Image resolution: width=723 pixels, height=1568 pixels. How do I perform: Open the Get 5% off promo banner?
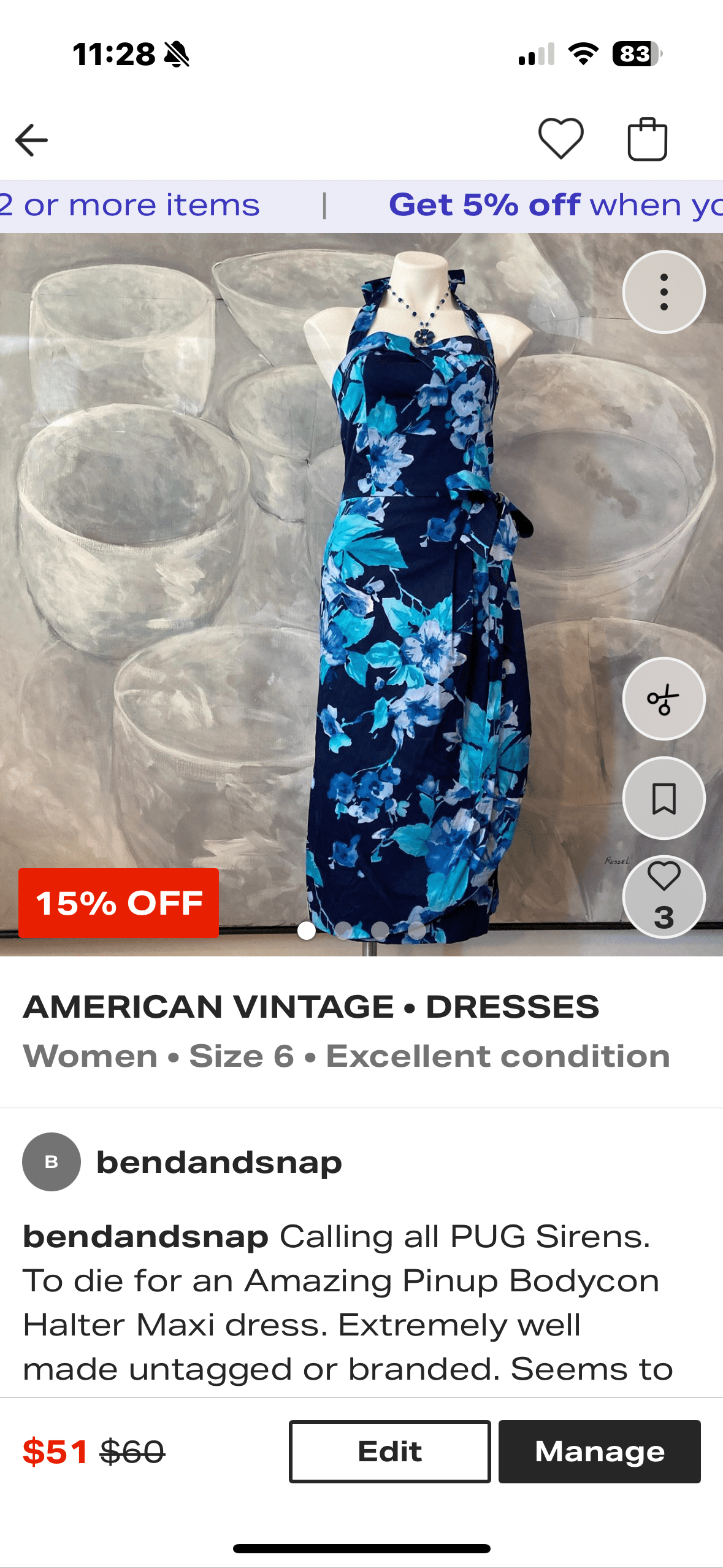[552, 206]
